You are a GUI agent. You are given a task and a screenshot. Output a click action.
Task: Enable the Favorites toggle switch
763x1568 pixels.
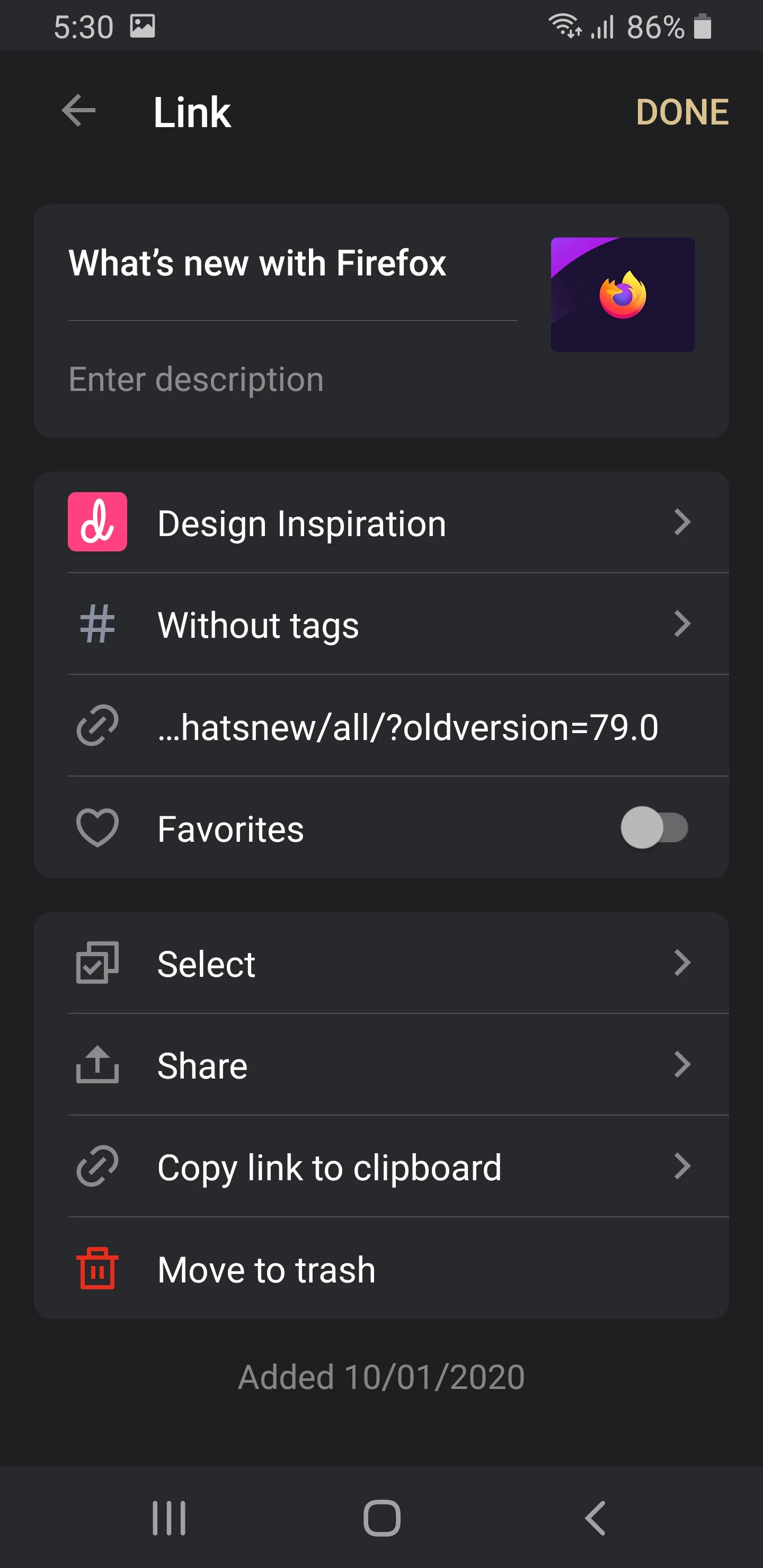click(x=654, y=826)
